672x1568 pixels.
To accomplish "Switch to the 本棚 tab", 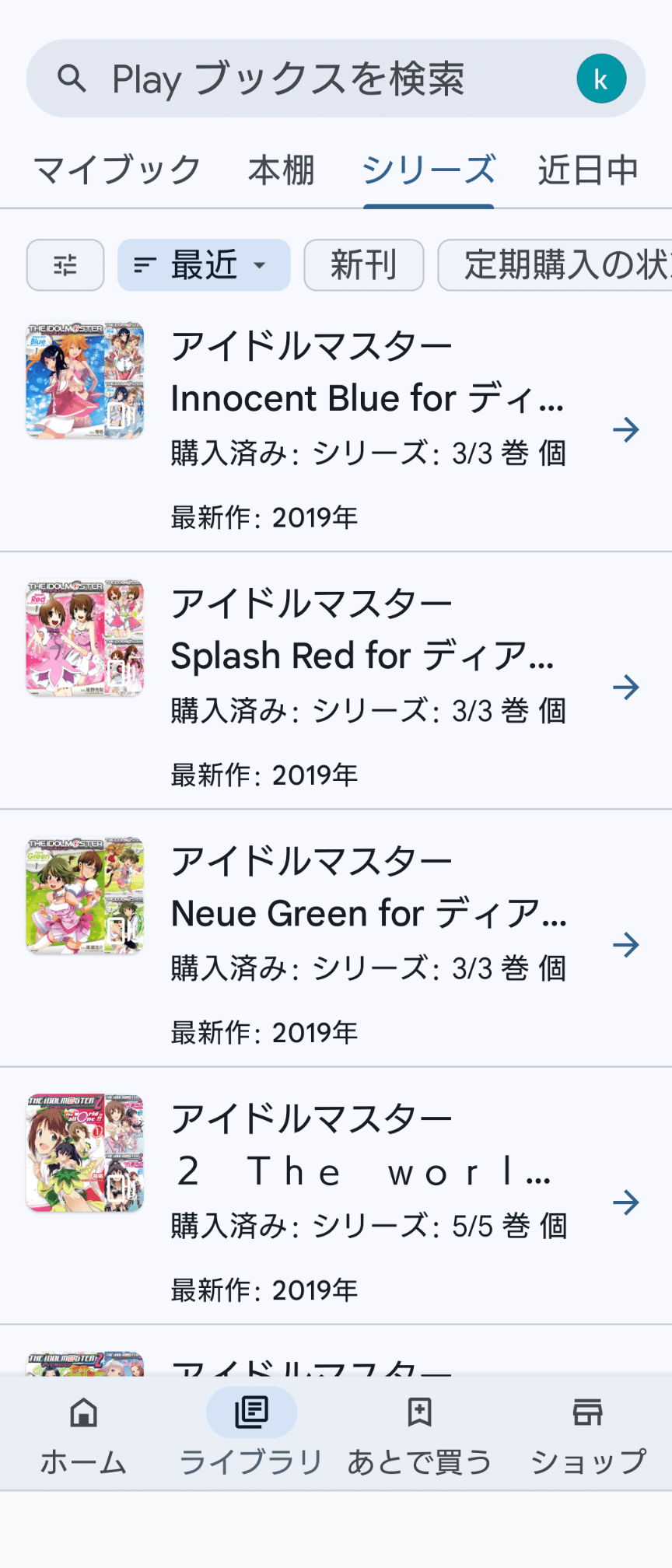I will point(282,170).
